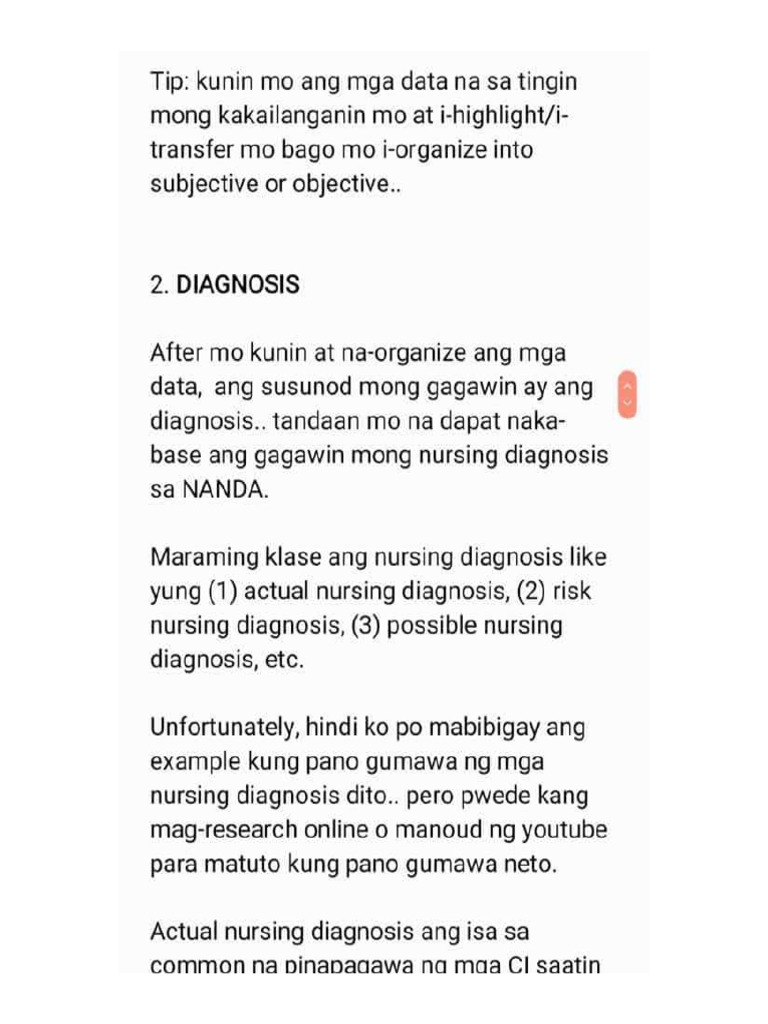Image resolution: width=768 pixels, height=1024 pixels.
Task: Tap the orange fast-scroll handle
Action: (627, 394)
